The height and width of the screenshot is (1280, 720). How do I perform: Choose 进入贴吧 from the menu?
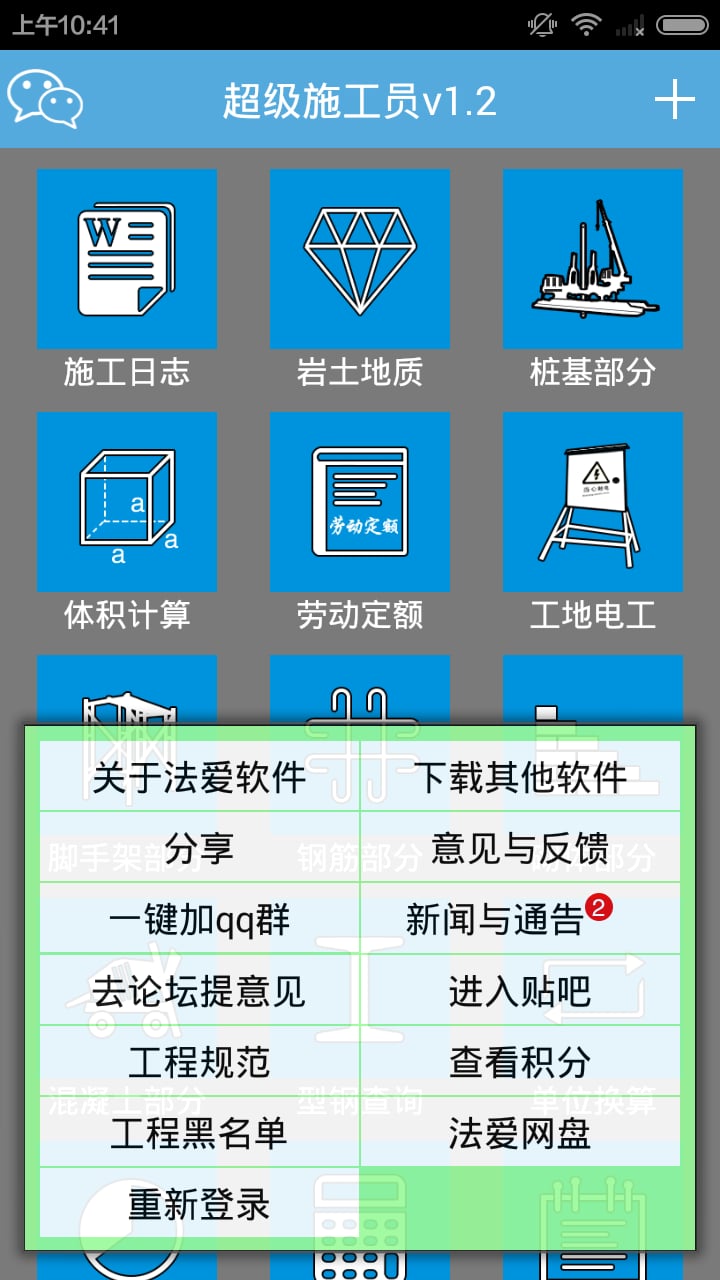[520, 990]
